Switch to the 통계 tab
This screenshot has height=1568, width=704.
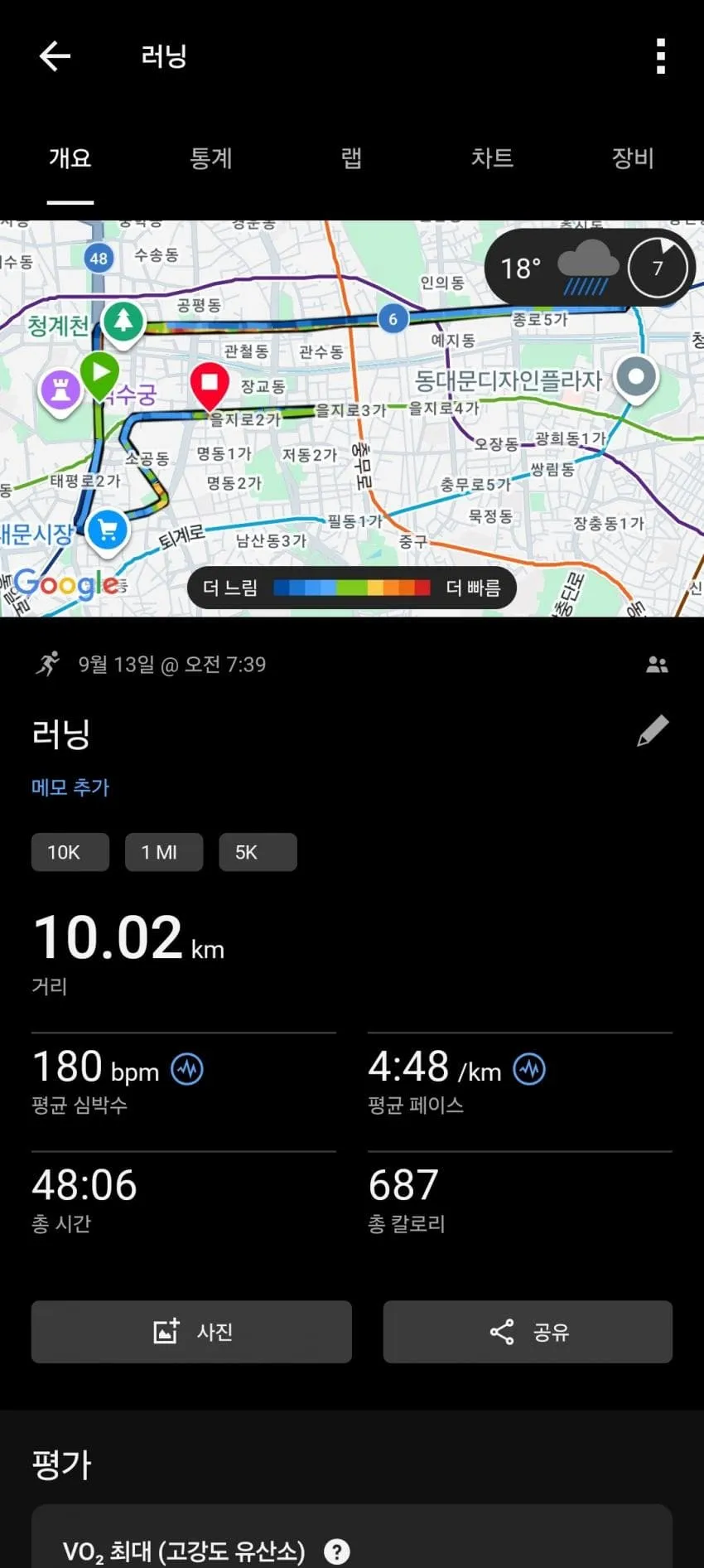coord(211,157)
